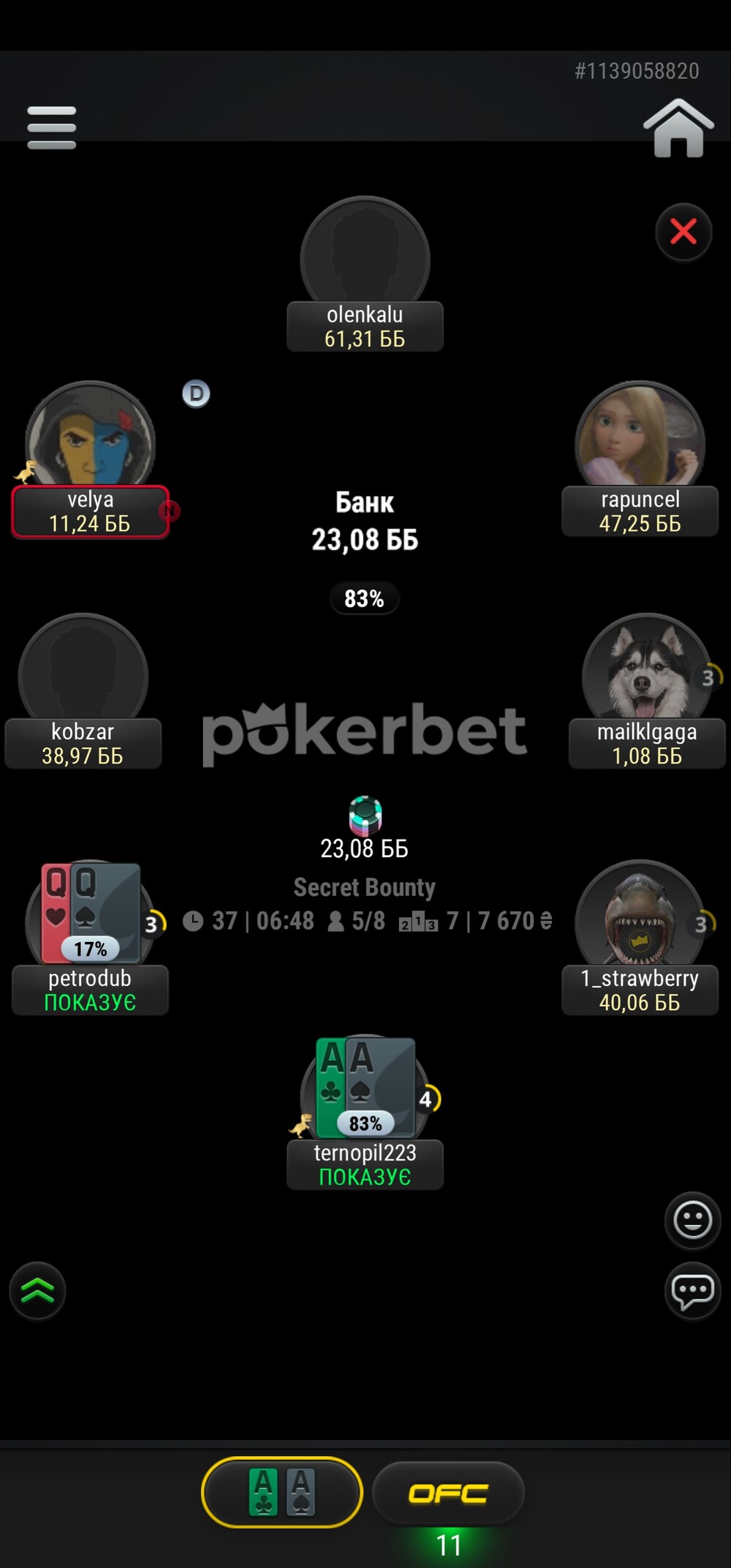
Task: Close the table with red X
Action: coord(683,233)
